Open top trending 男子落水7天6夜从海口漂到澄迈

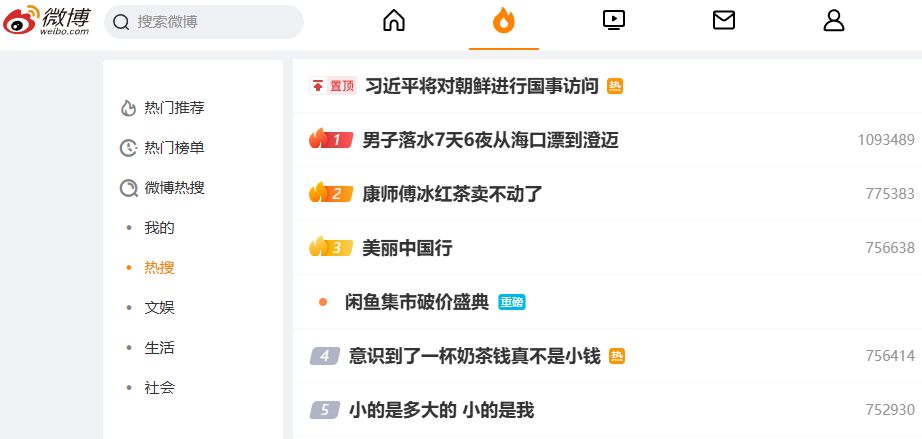point(490,140)
